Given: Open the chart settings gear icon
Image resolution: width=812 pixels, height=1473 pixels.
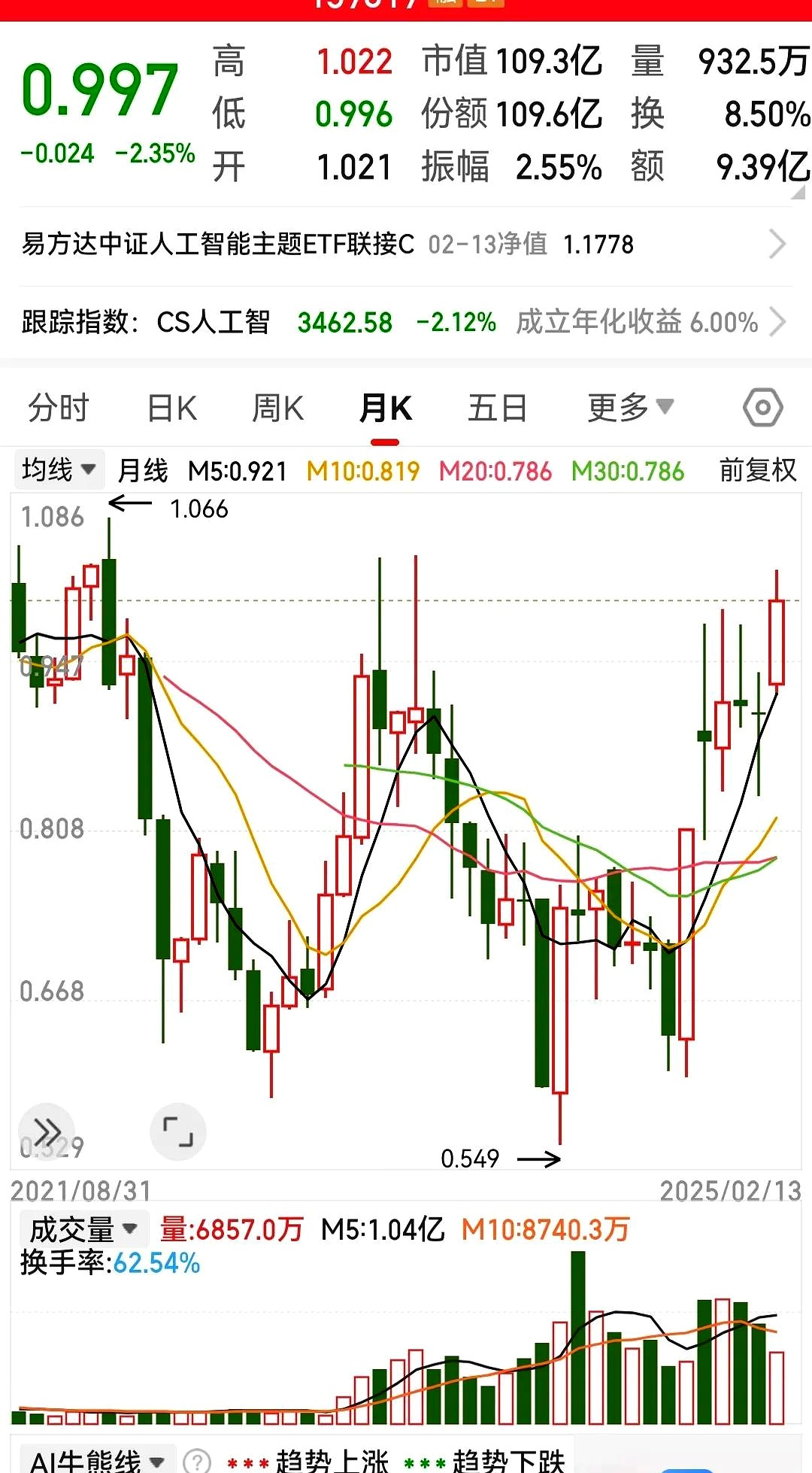Looking at the screenshot, I should tap(762, 406).
